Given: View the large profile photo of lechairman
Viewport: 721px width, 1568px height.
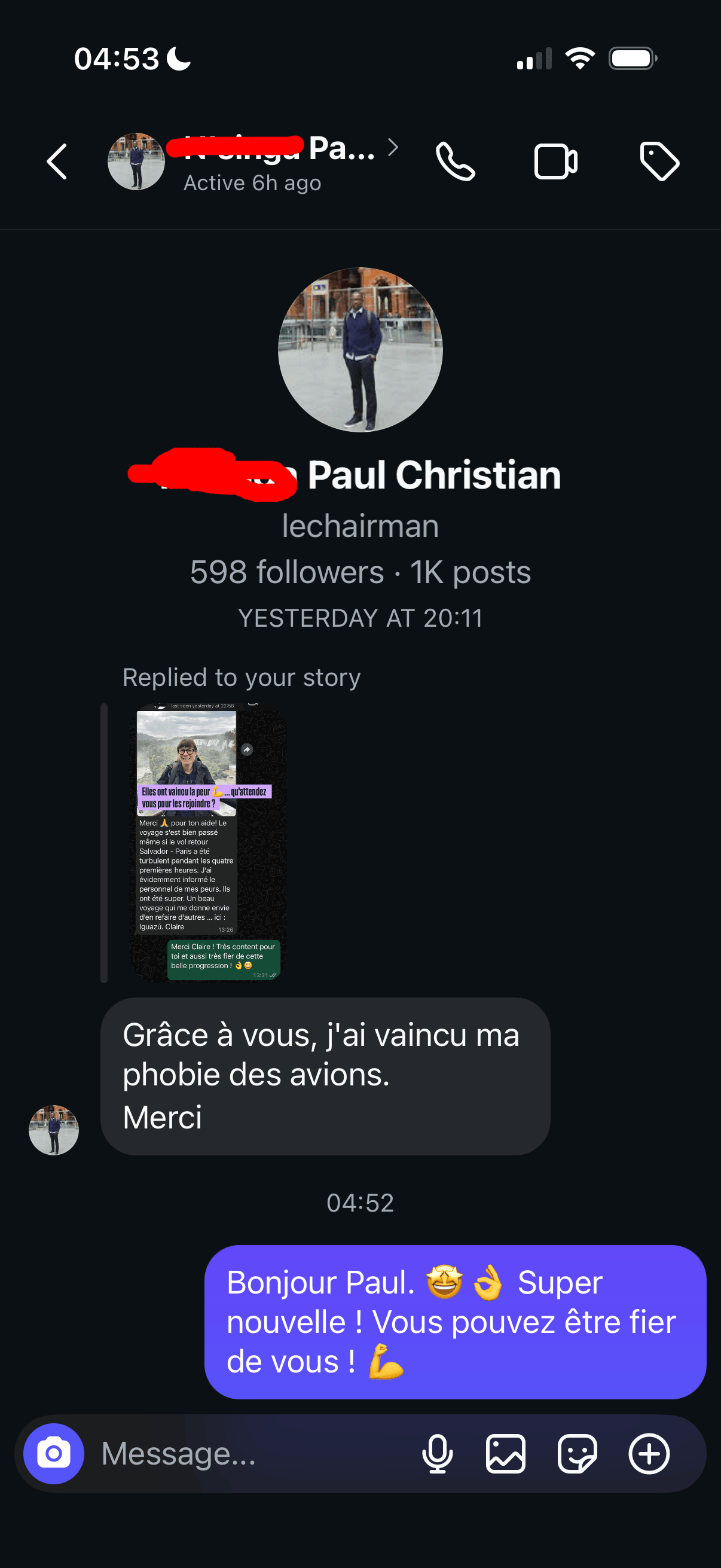Looking at the screenshot, I should click(360, 350).
